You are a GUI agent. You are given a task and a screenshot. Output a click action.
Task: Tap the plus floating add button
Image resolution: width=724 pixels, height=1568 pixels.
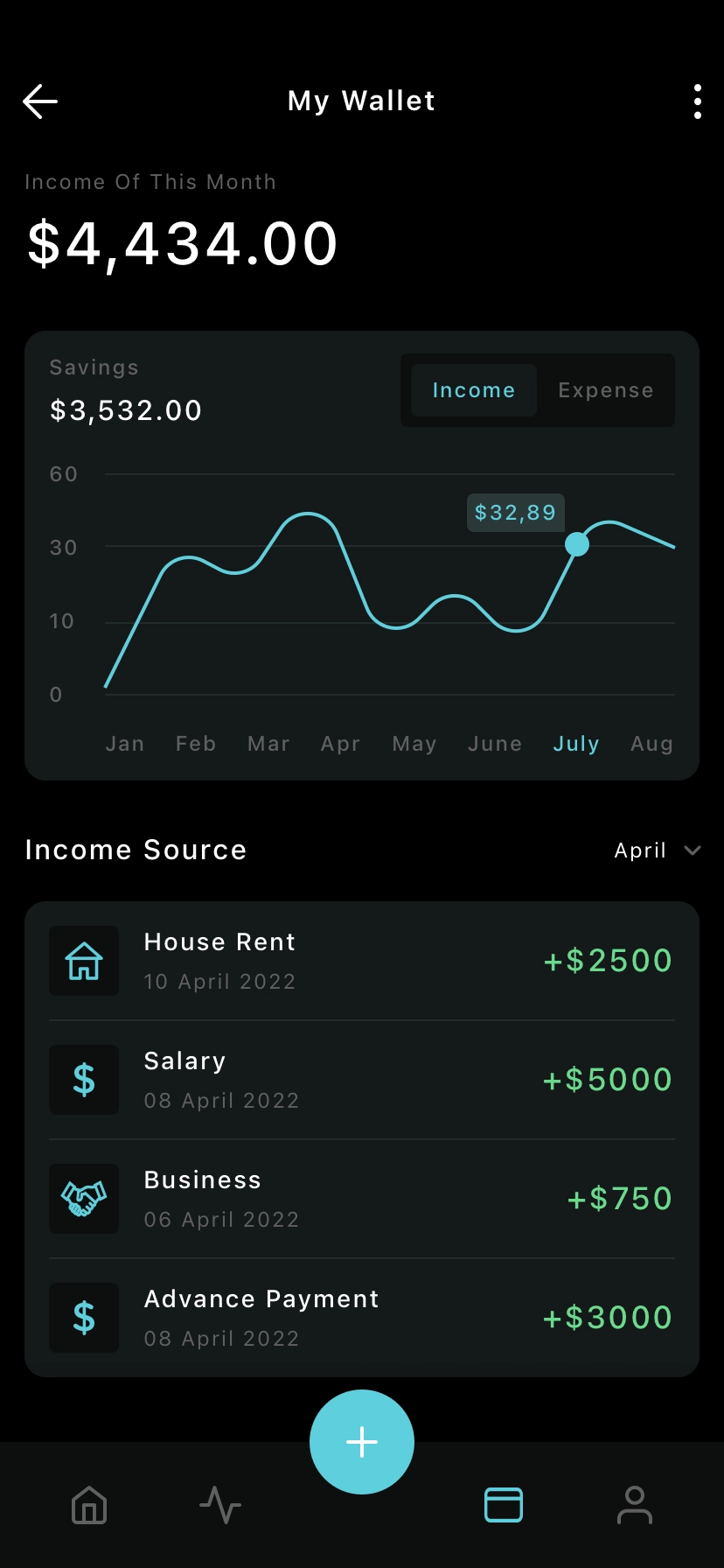tap(362, 1442)
